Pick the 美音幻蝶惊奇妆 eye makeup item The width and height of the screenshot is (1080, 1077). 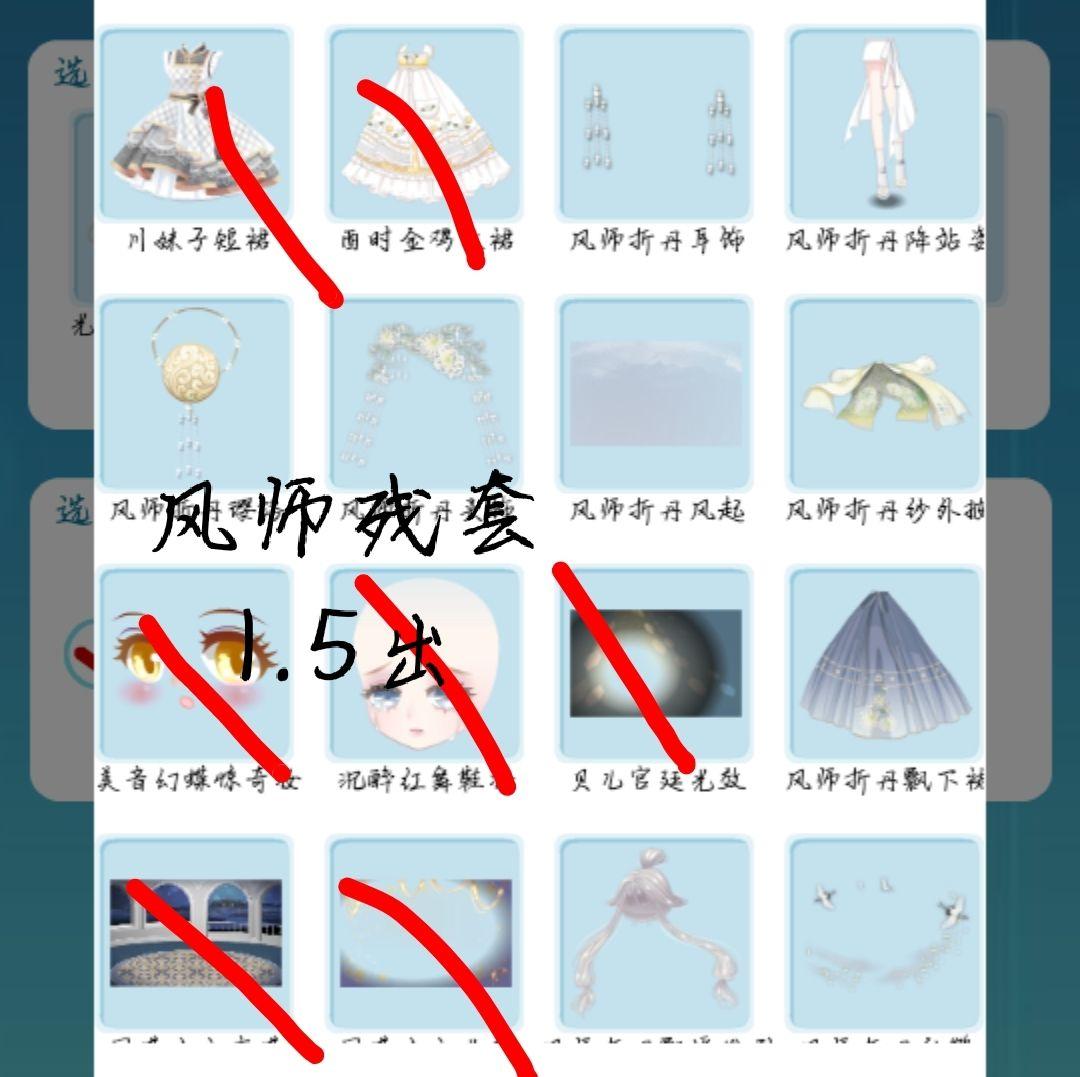(x=196, y=662)
